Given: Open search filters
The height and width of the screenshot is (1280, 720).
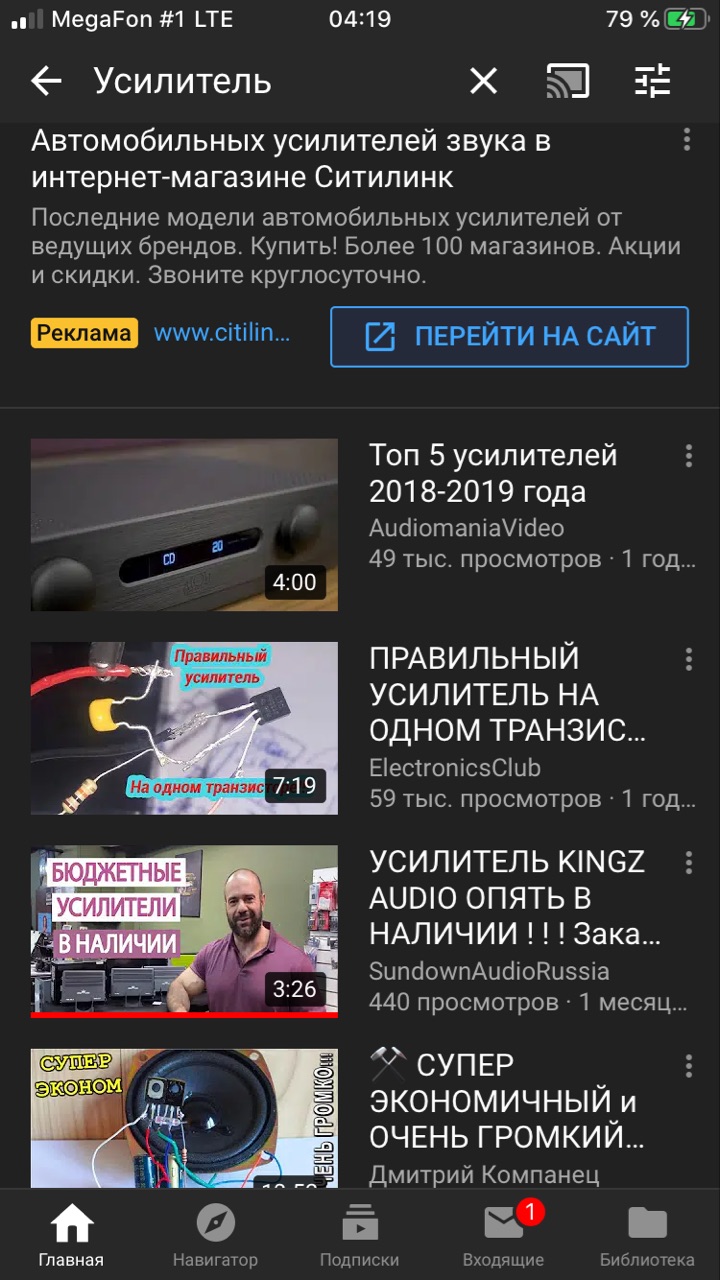Looking at the screenshot, I should tap(653, 81).
